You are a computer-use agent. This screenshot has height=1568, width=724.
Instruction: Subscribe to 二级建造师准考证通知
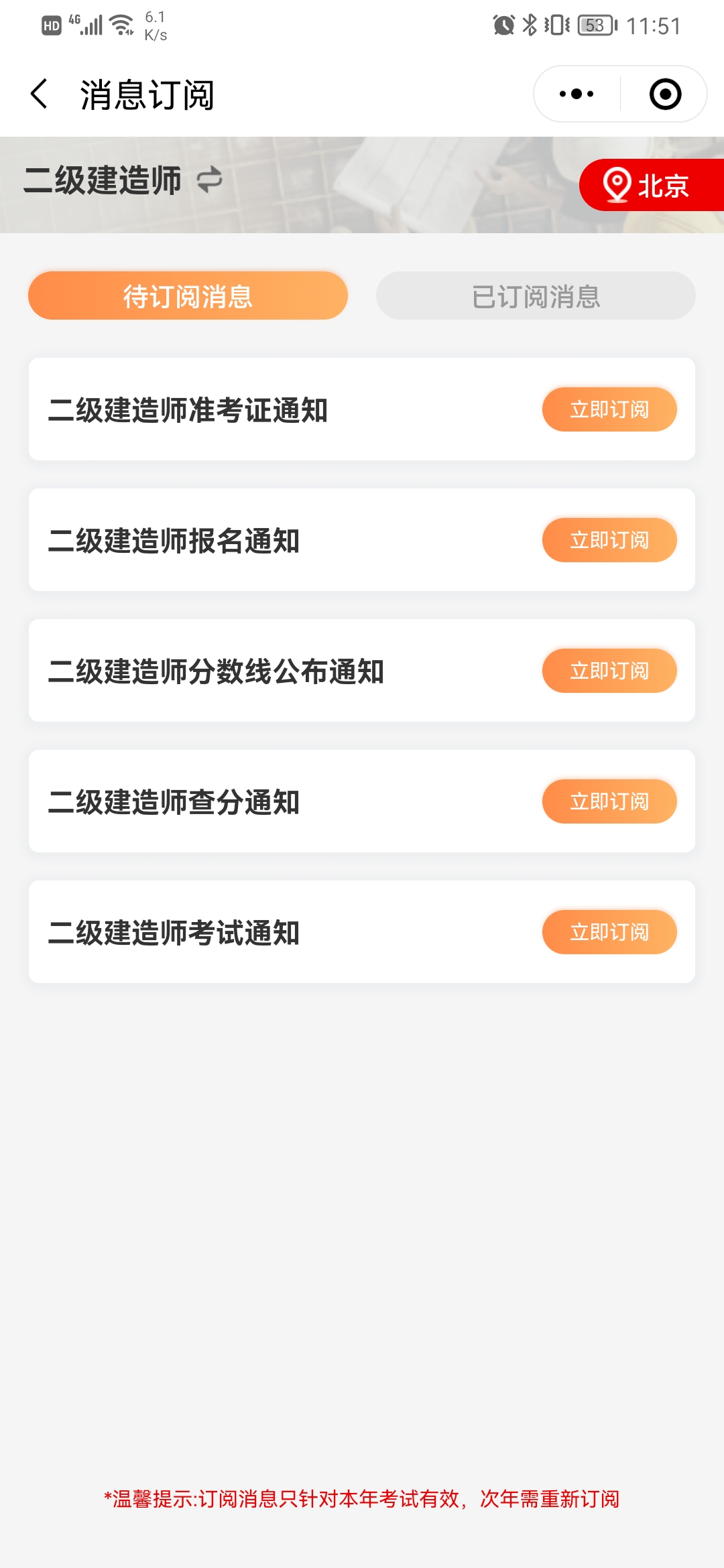[609, 409]
